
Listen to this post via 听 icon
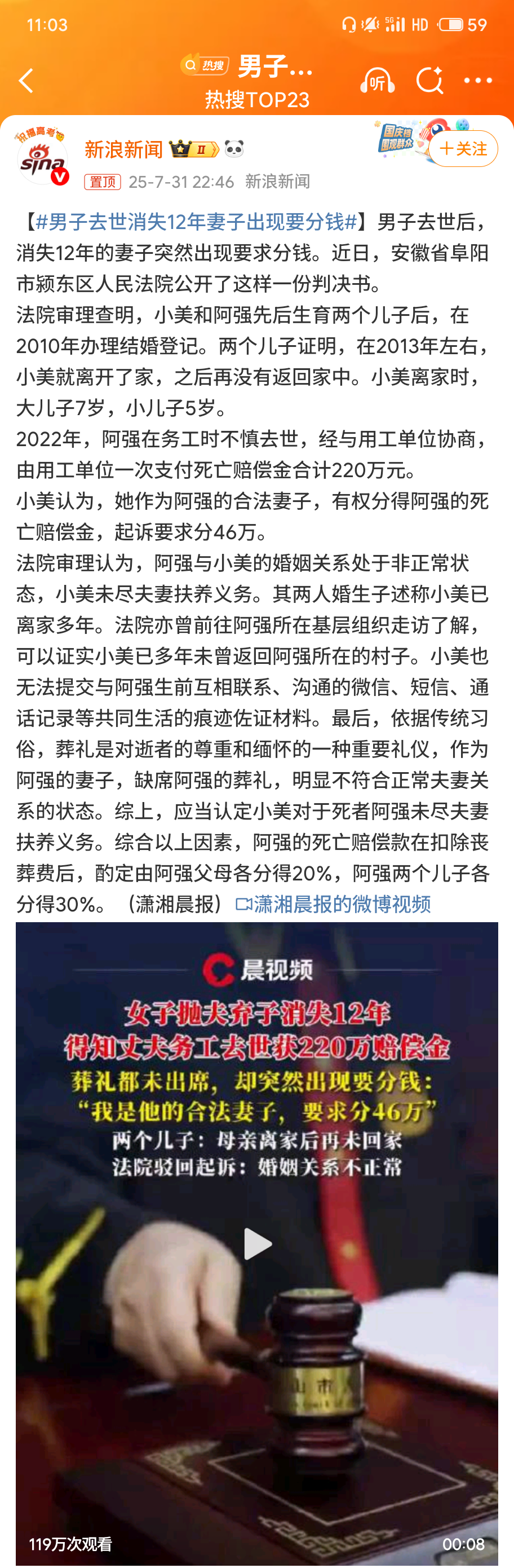[x=377, y=80]
